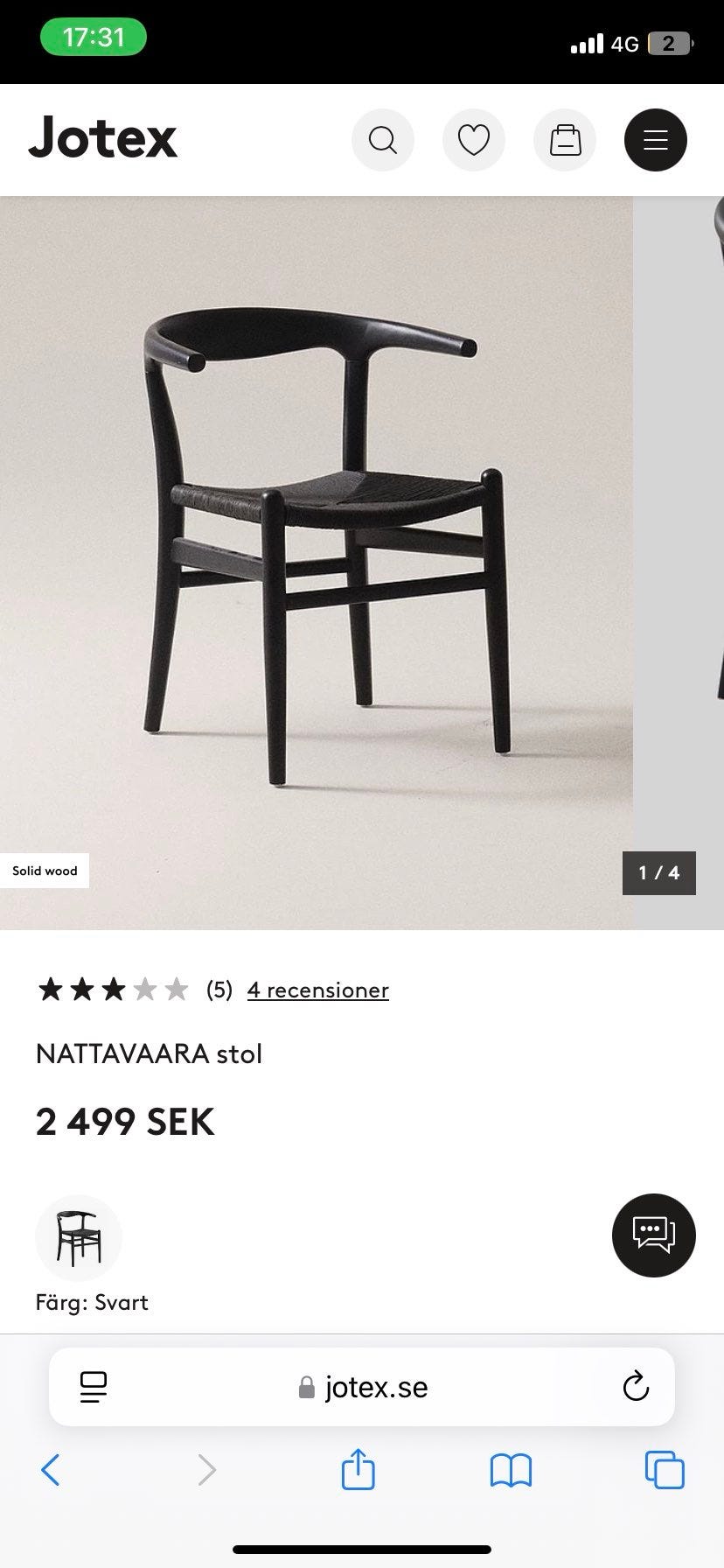
Task: Tap the Safari share icon
Action: point(358,1470)
